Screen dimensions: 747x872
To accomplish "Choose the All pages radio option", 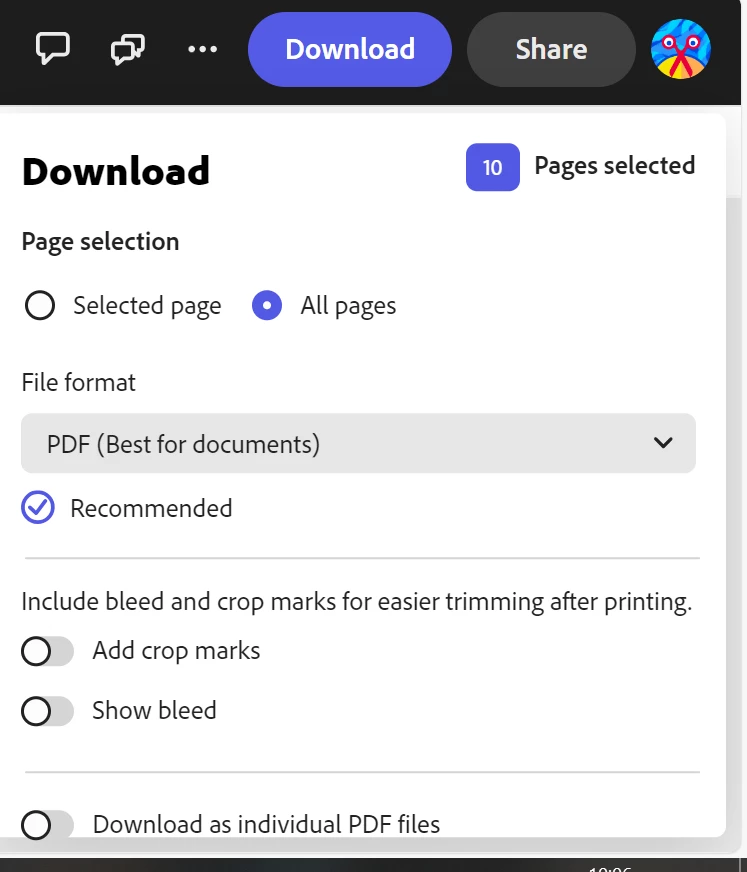I will pyautogui.click(x=267, y=305).
